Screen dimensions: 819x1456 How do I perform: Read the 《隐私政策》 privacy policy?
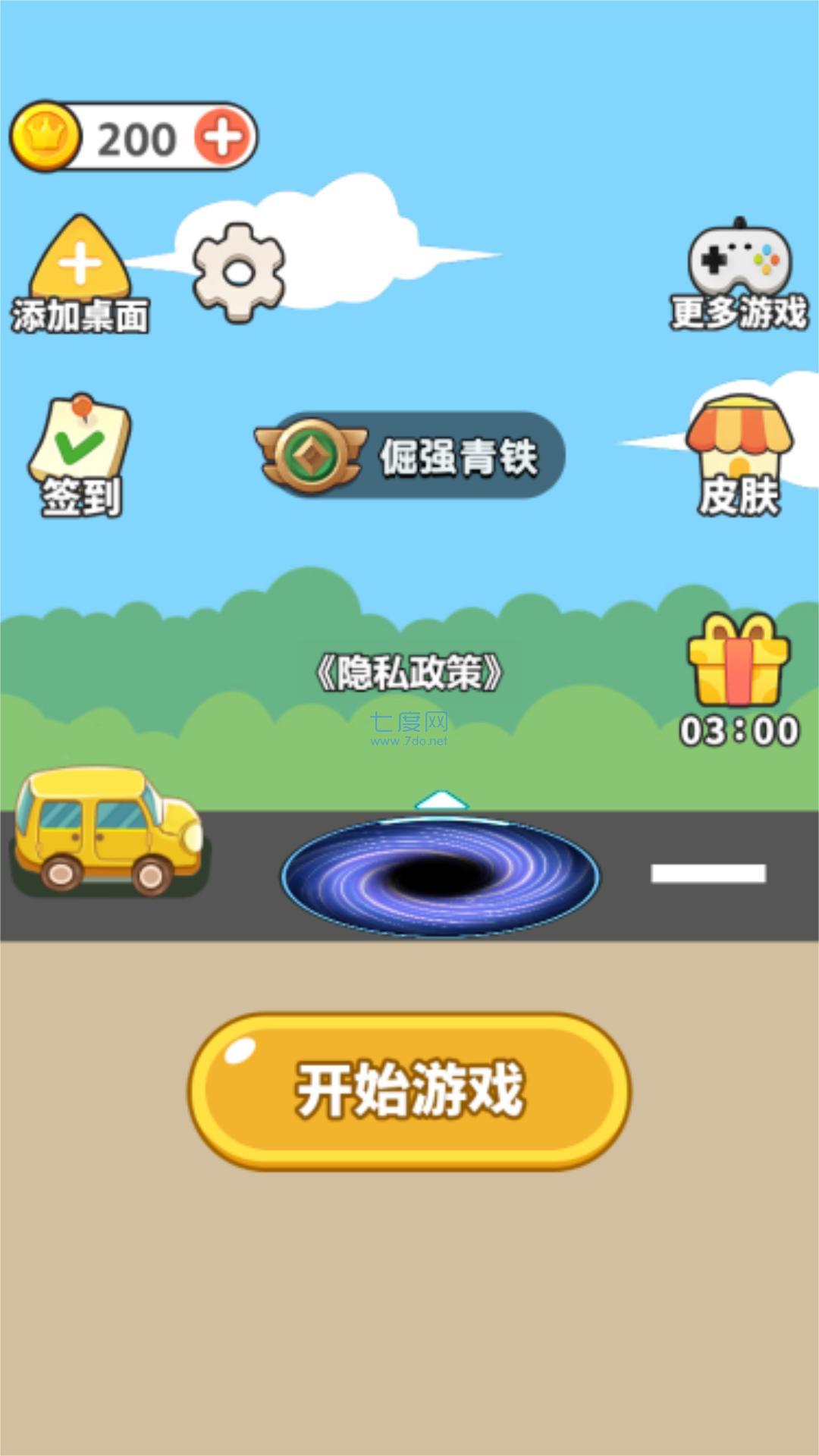click(x=409, y=673)
